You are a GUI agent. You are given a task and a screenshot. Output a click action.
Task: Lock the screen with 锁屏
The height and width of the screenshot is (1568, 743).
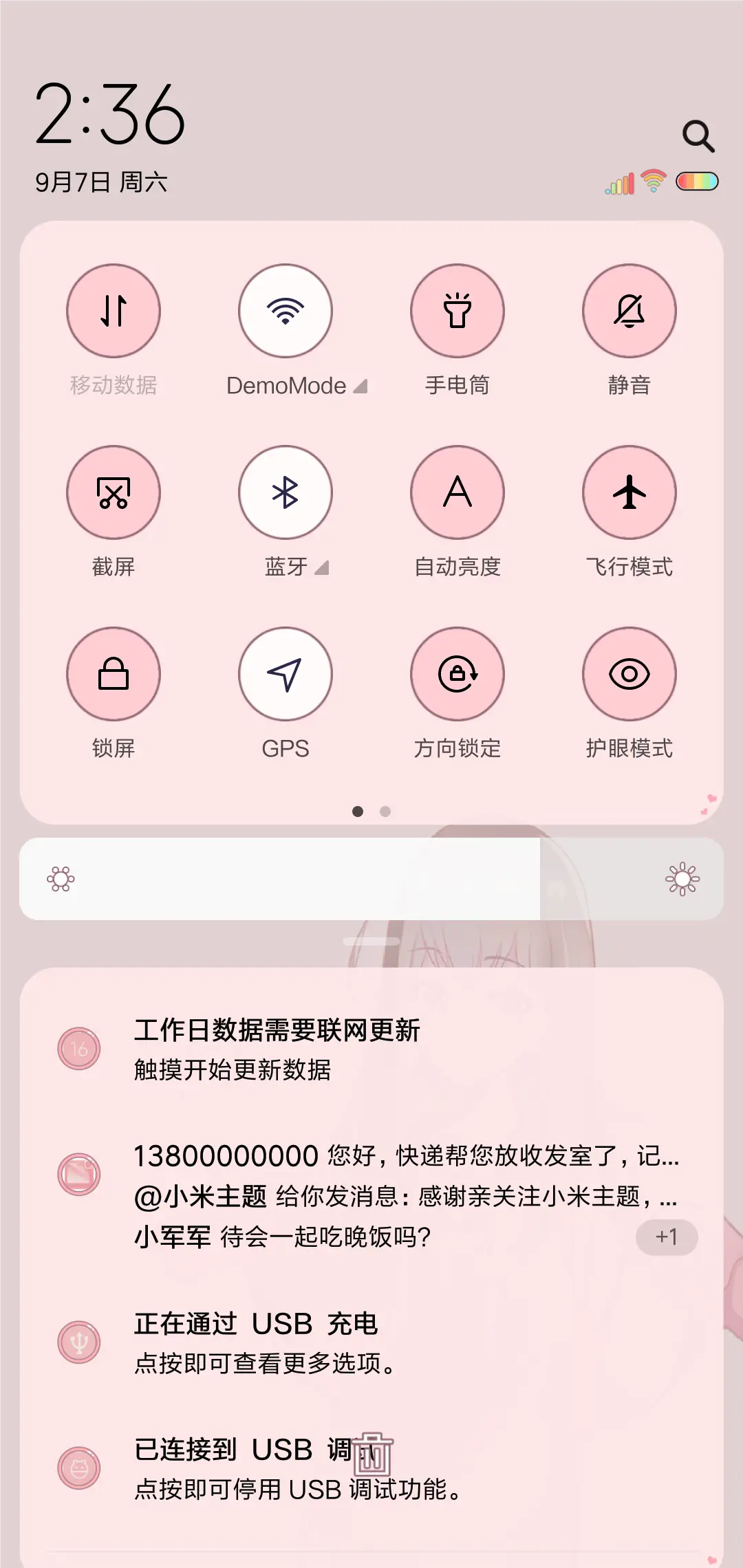(114, 675)
